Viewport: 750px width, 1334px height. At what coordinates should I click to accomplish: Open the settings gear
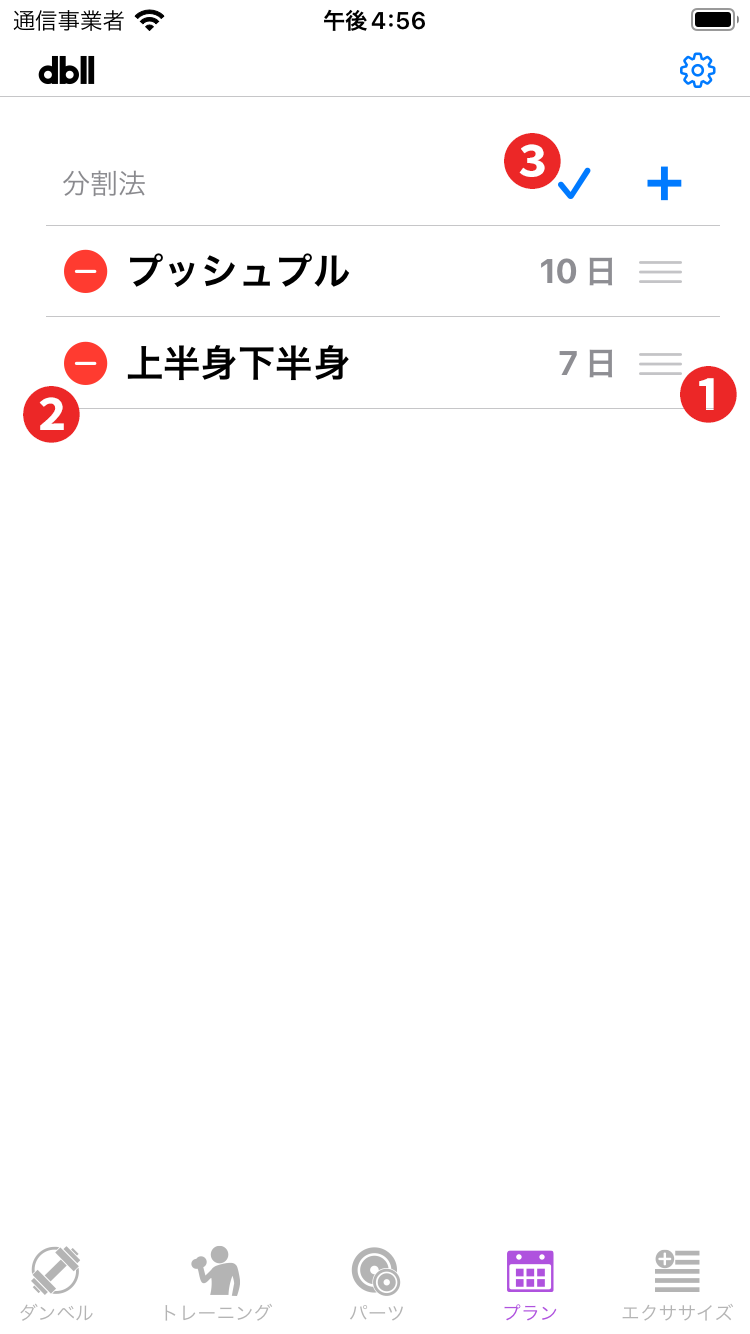697,70
